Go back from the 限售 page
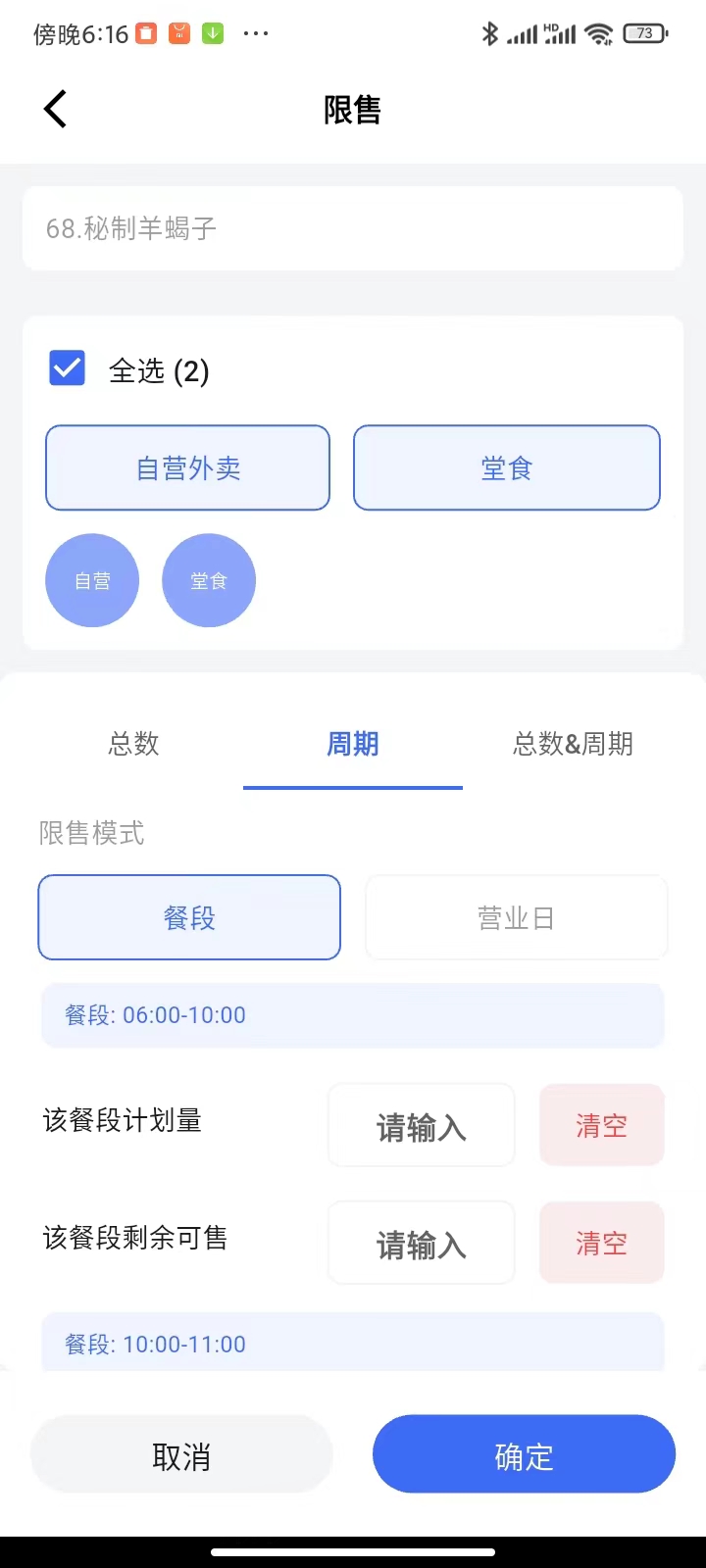The height and width of the screenshot is (1568, 706). click(x=56, y=109)
